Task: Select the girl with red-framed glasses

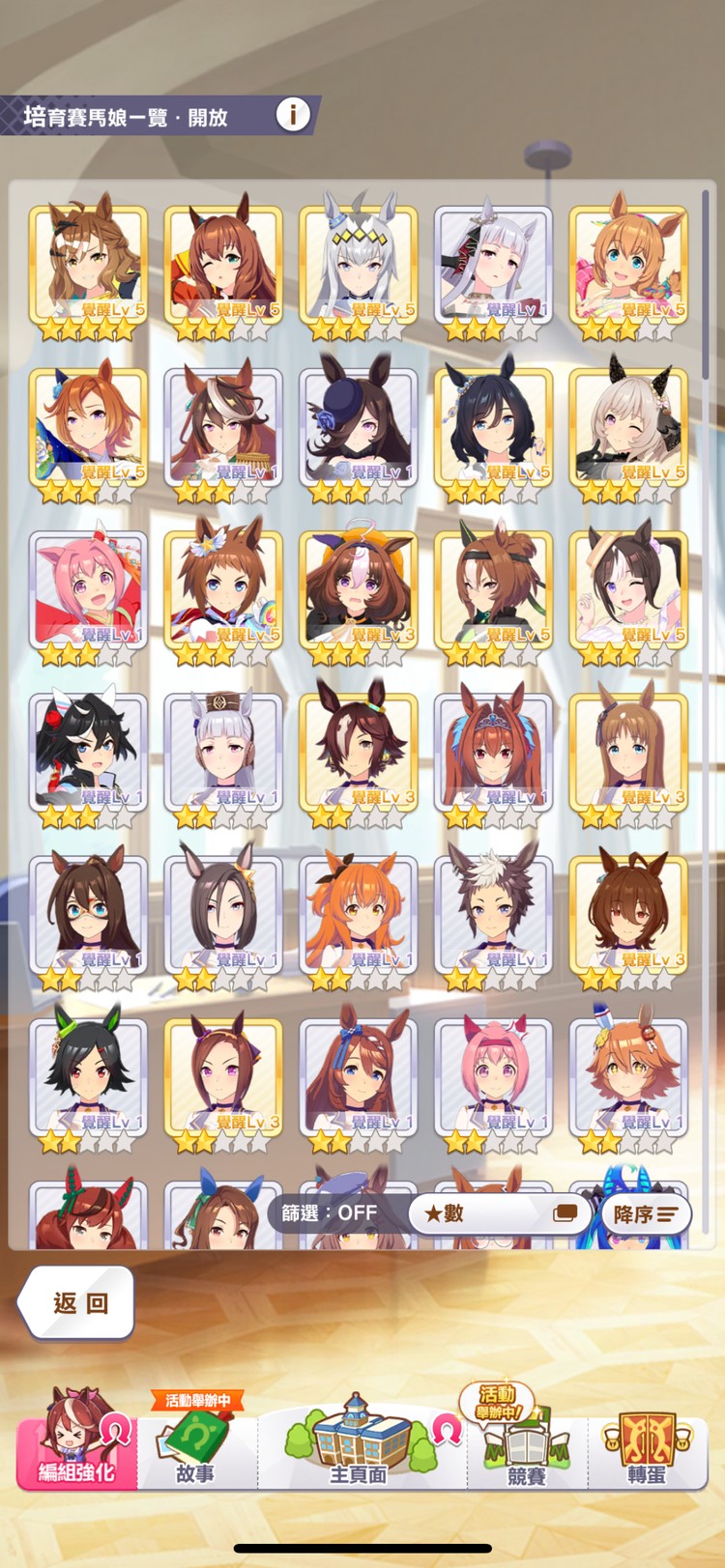Action: [x=88, y=914]
